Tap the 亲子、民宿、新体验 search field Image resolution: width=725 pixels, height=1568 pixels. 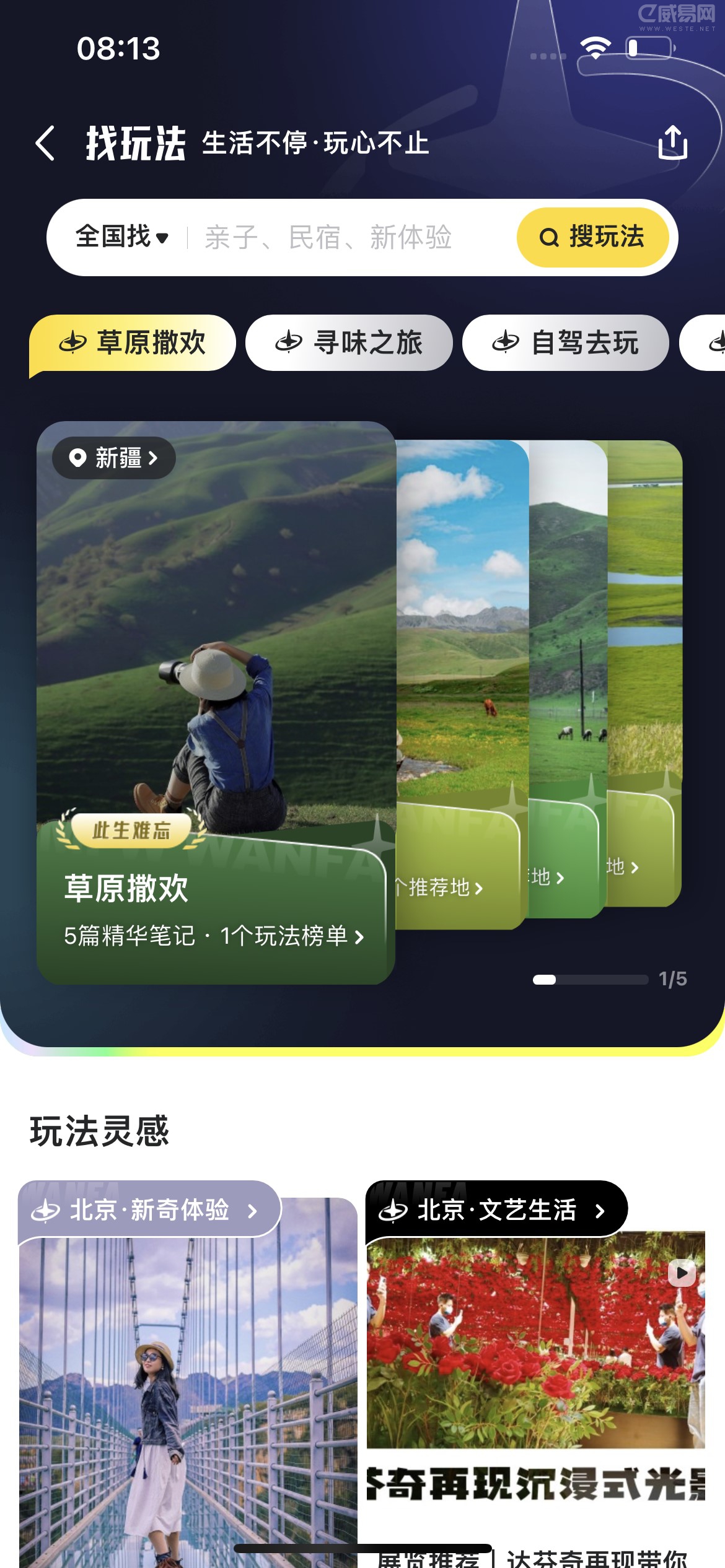[328, 237]
